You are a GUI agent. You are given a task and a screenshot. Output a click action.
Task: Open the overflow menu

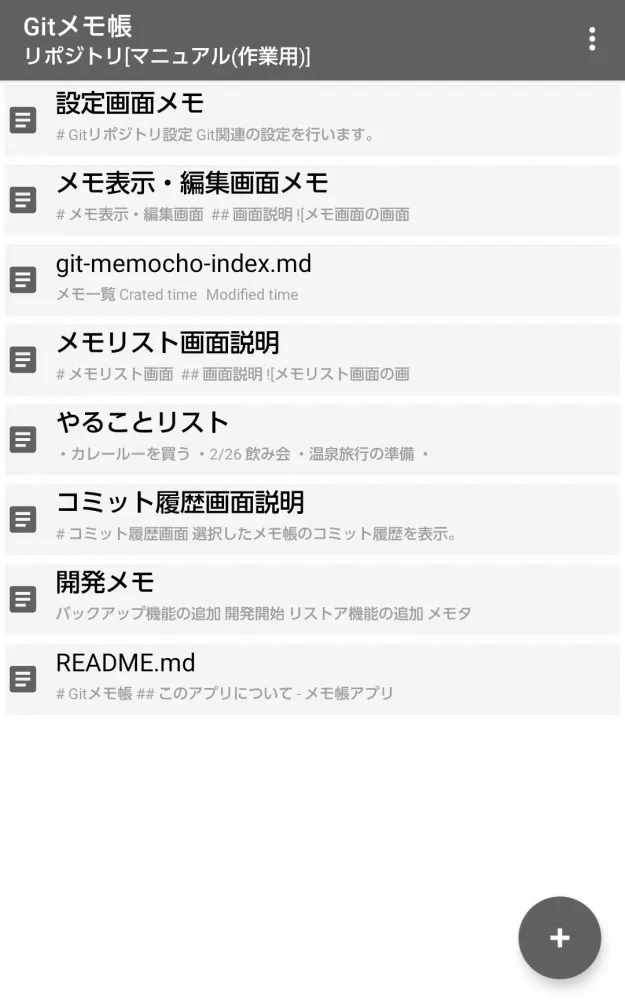point(592,39)
